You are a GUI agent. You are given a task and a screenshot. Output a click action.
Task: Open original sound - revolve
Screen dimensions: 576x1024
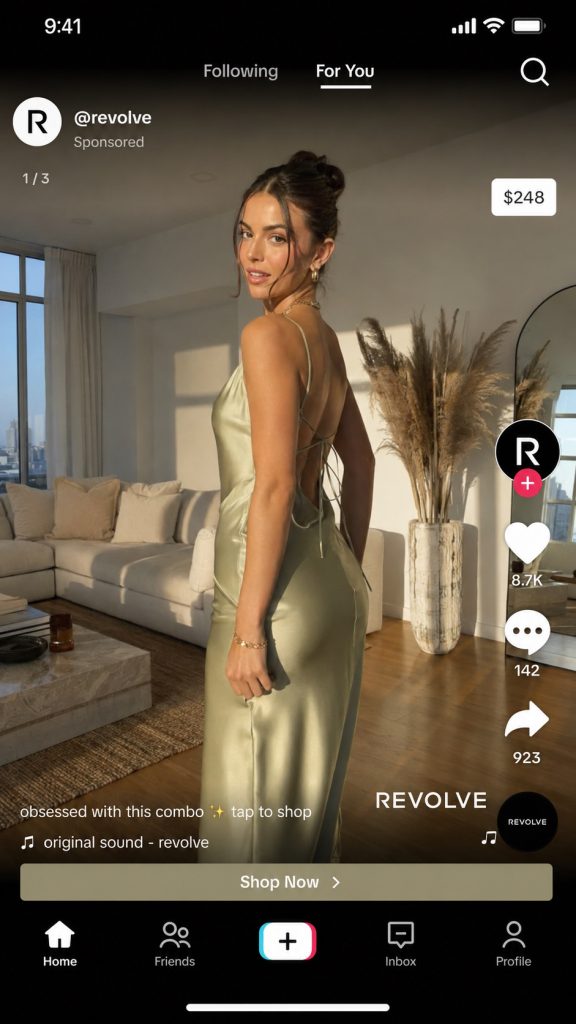point(126,842)
